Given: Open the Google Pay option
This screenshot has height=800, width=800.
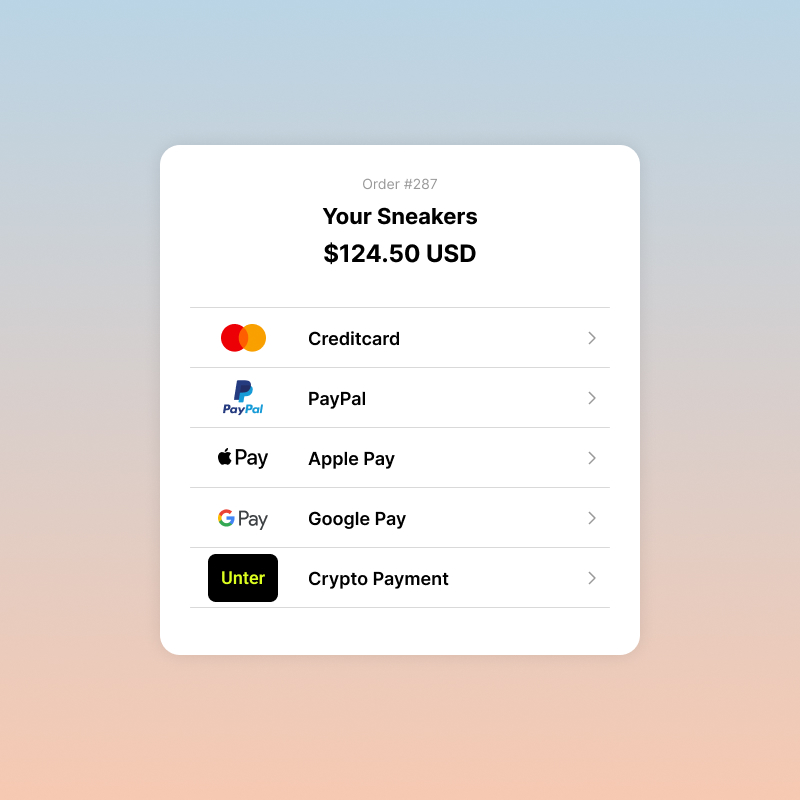Looking at the screenshot, I should coord(400,518).
